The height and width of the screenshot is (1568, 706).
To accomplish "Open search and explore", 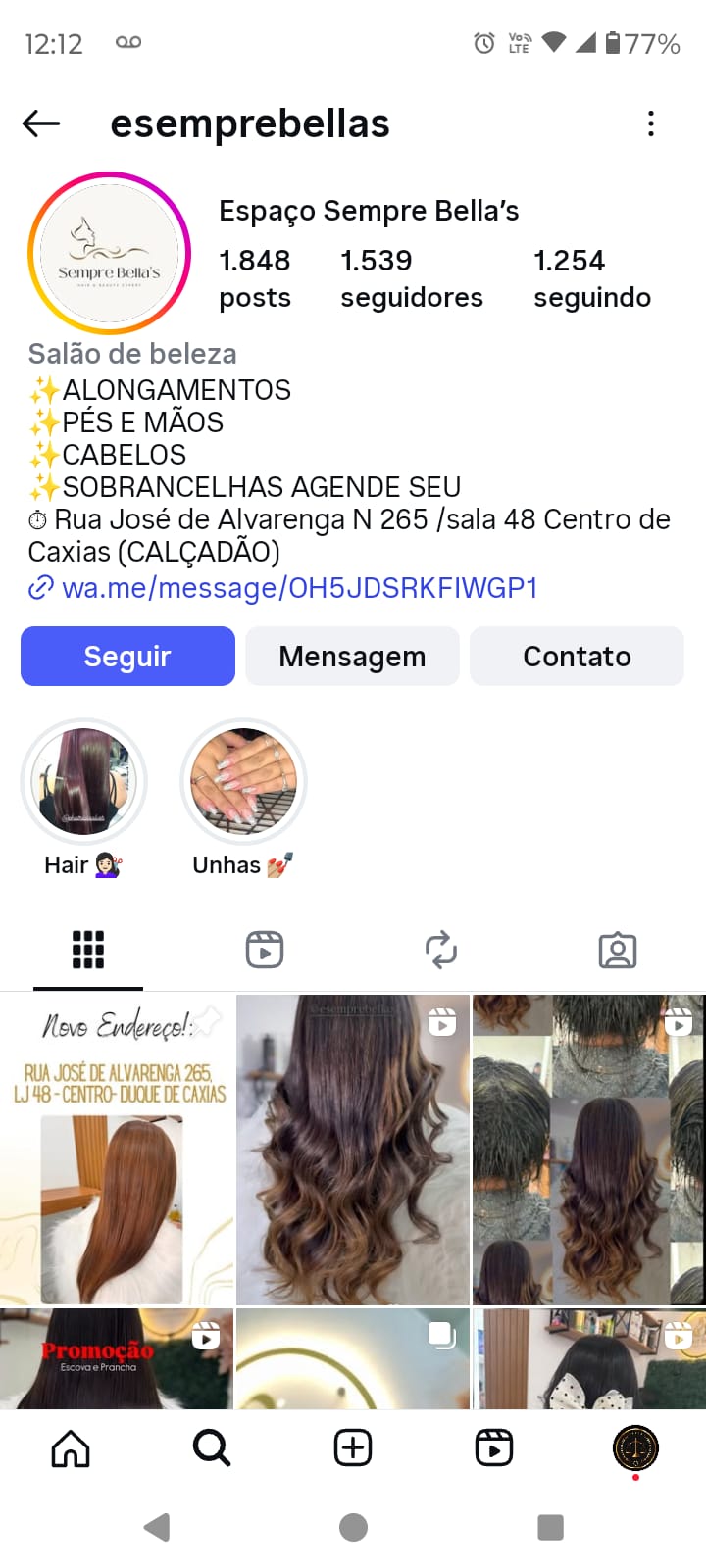I will [212, 1447].
